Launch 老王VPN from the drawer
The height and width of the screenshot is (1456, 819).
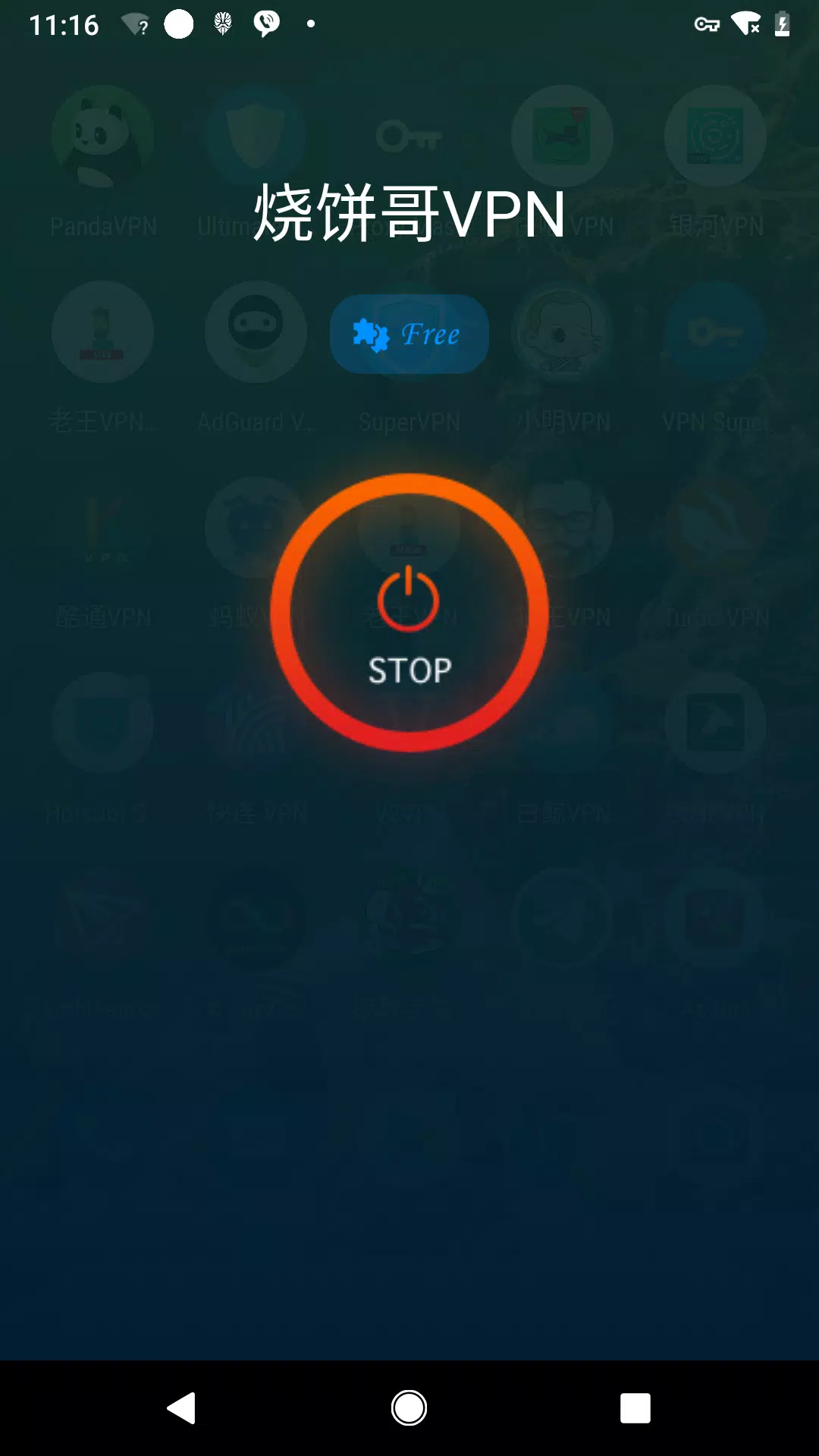click(x=103, y=333)
